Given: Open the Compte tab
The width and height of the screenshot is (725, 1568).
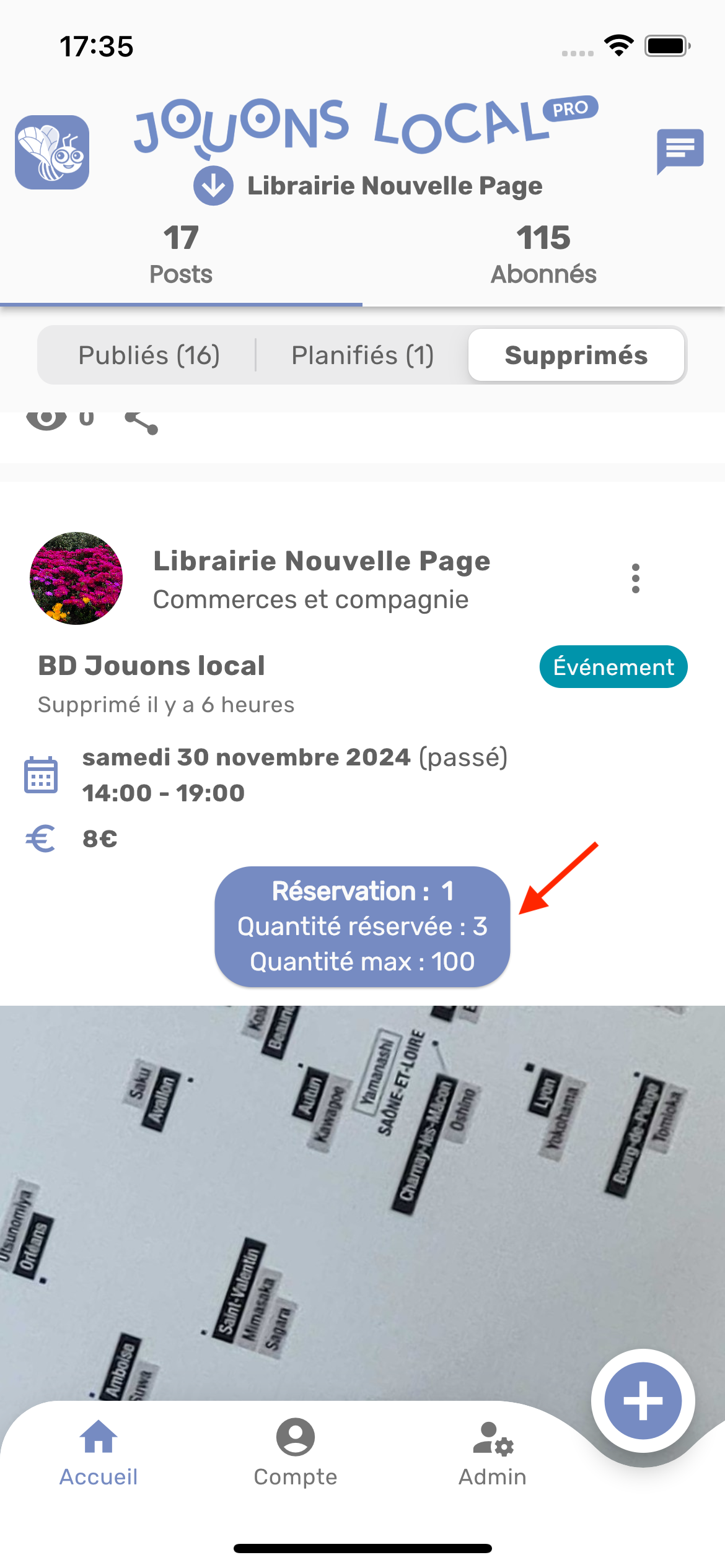Looking at the screenshot, I should 296,1452.
